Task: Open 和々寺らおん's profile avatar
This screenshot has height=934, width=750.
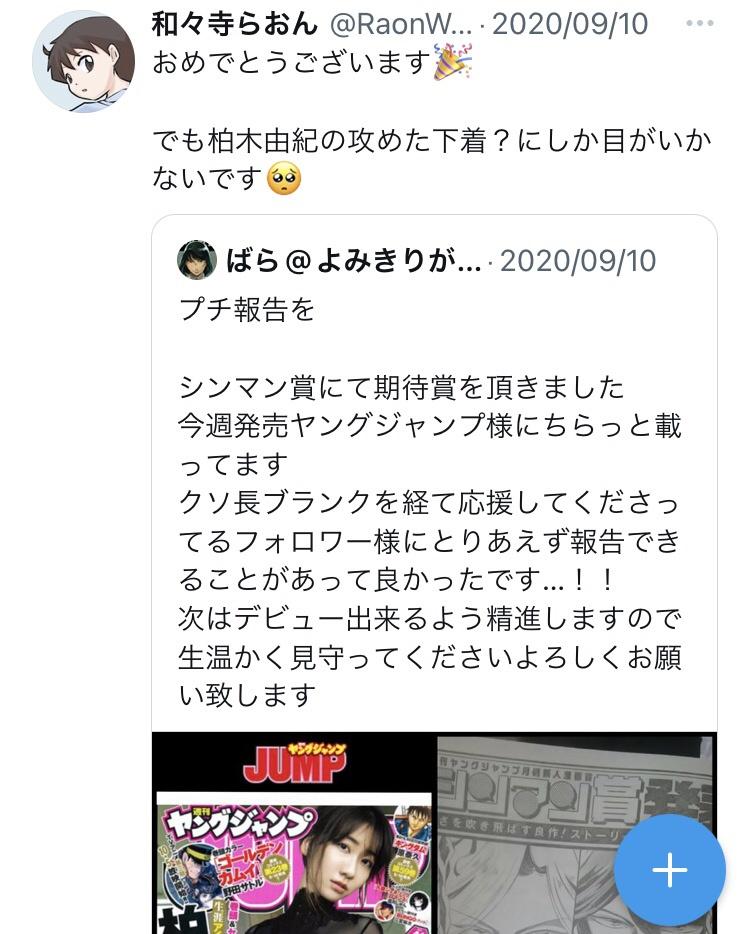Action: tap(83, 62)
